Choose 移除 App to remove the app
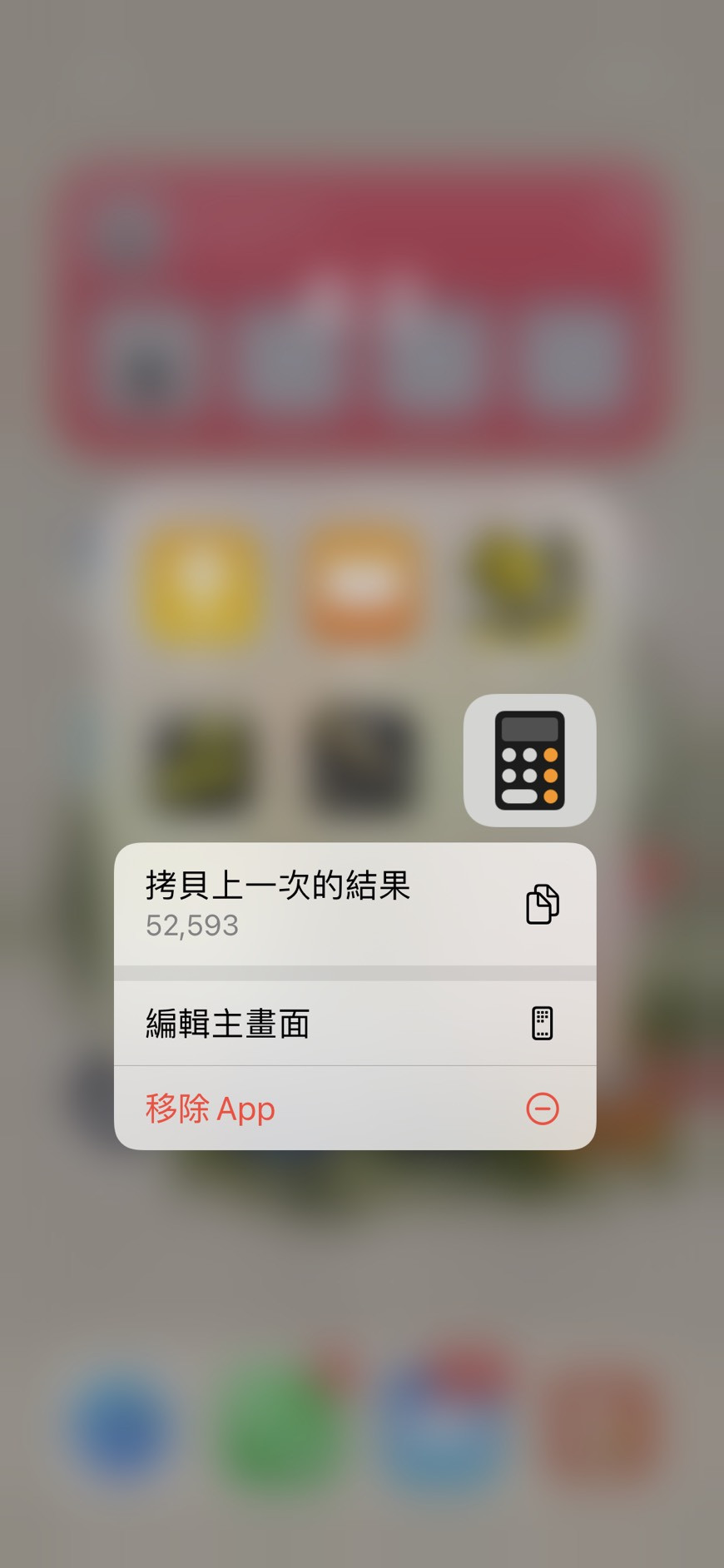Screen dimensions: 724x1568 [355, 1109]
